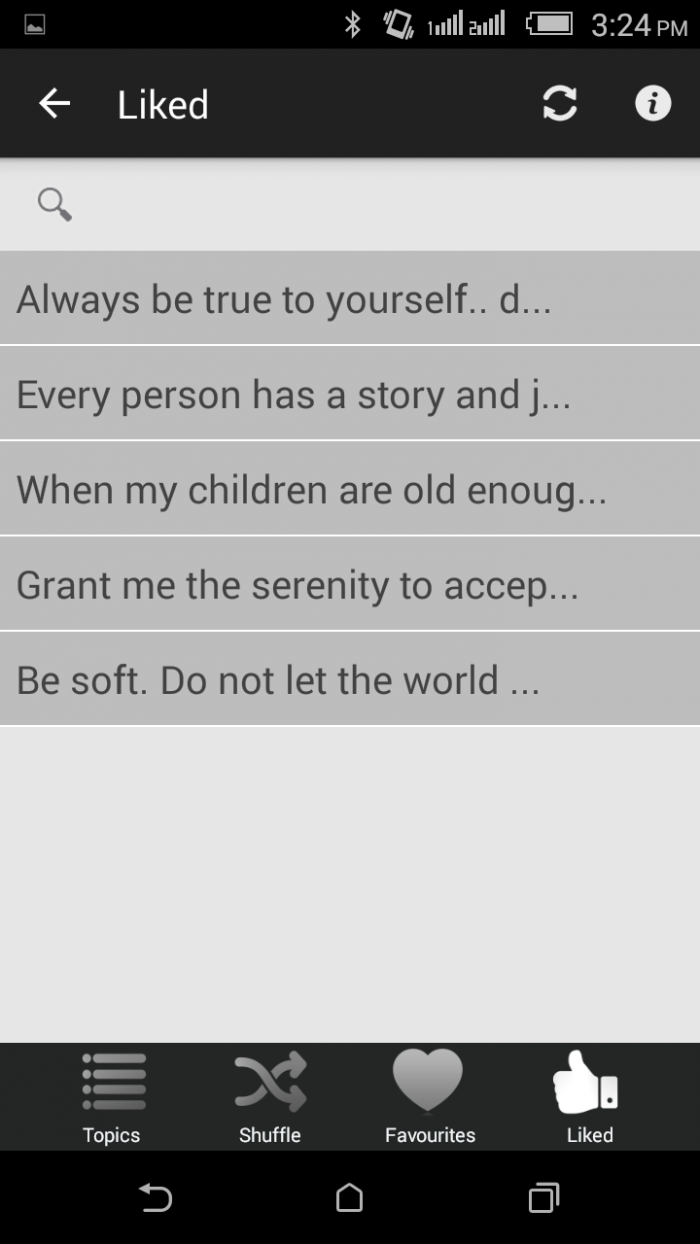Go back using the top arrow
This screenshot has width=700, height=1244.
pyautogui.click(x=54, y=103)
